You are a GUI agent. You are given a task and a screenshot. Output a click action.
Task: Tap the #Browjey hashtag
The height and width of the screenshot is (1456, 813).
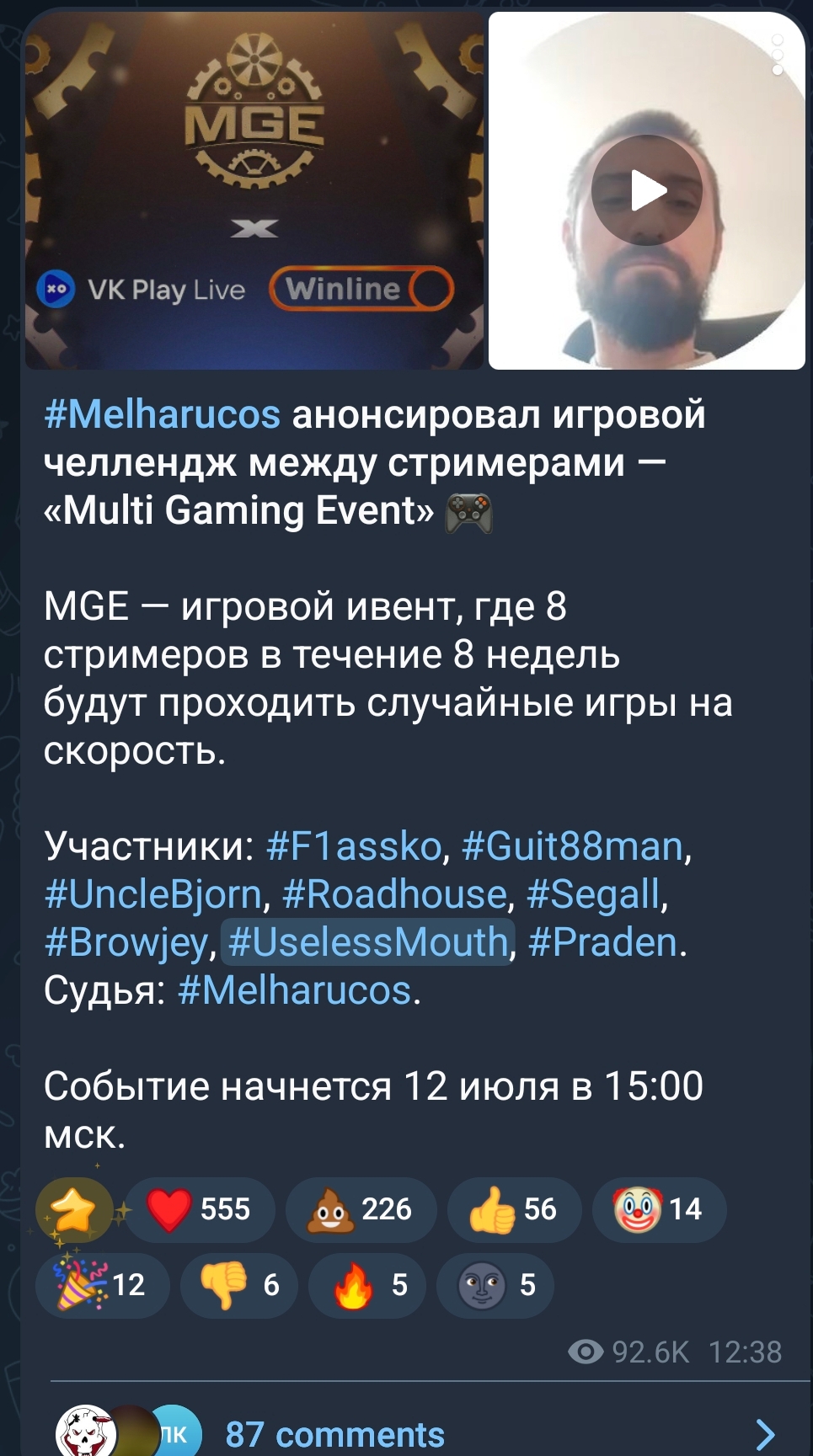(x=126, y=942)
